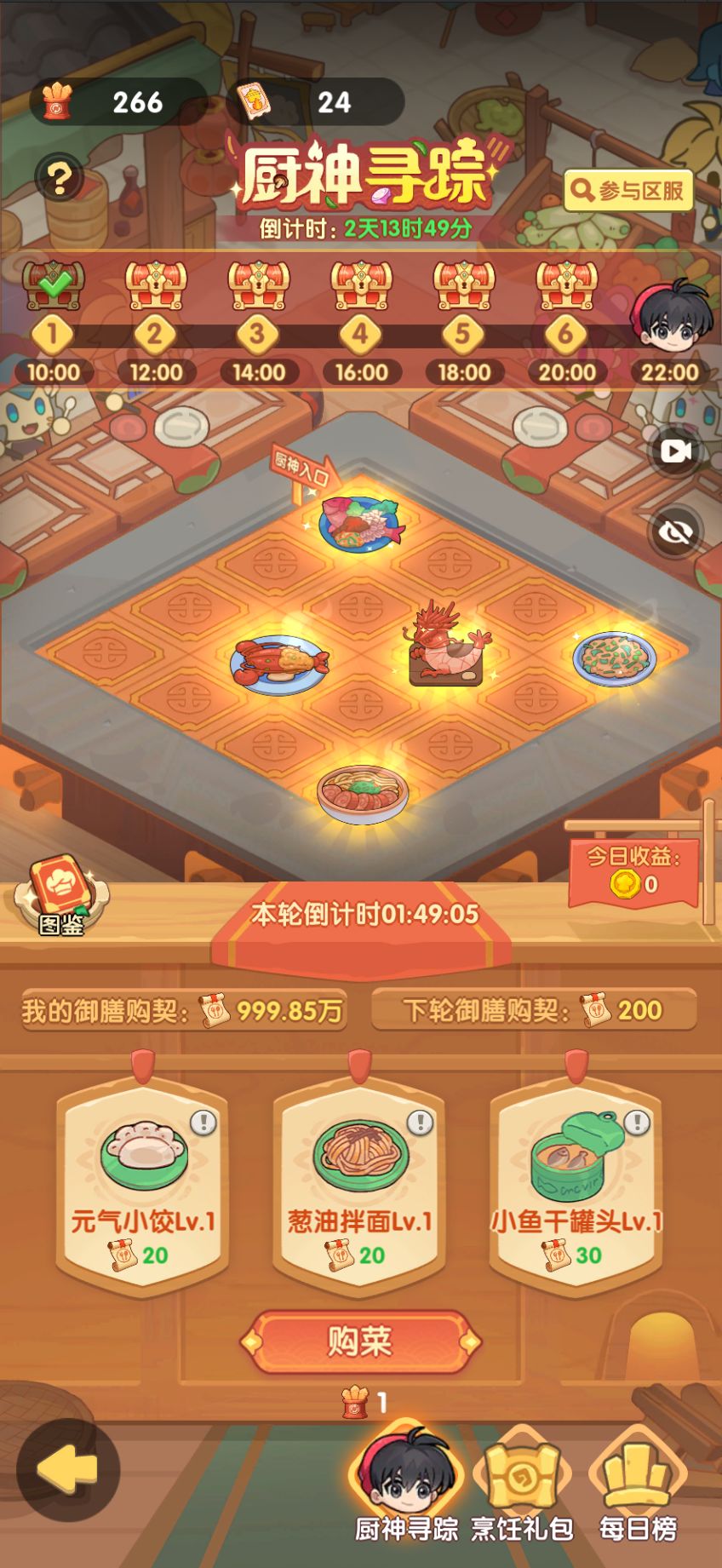Tap the coin pouch icon showing 266

[58, 101]
